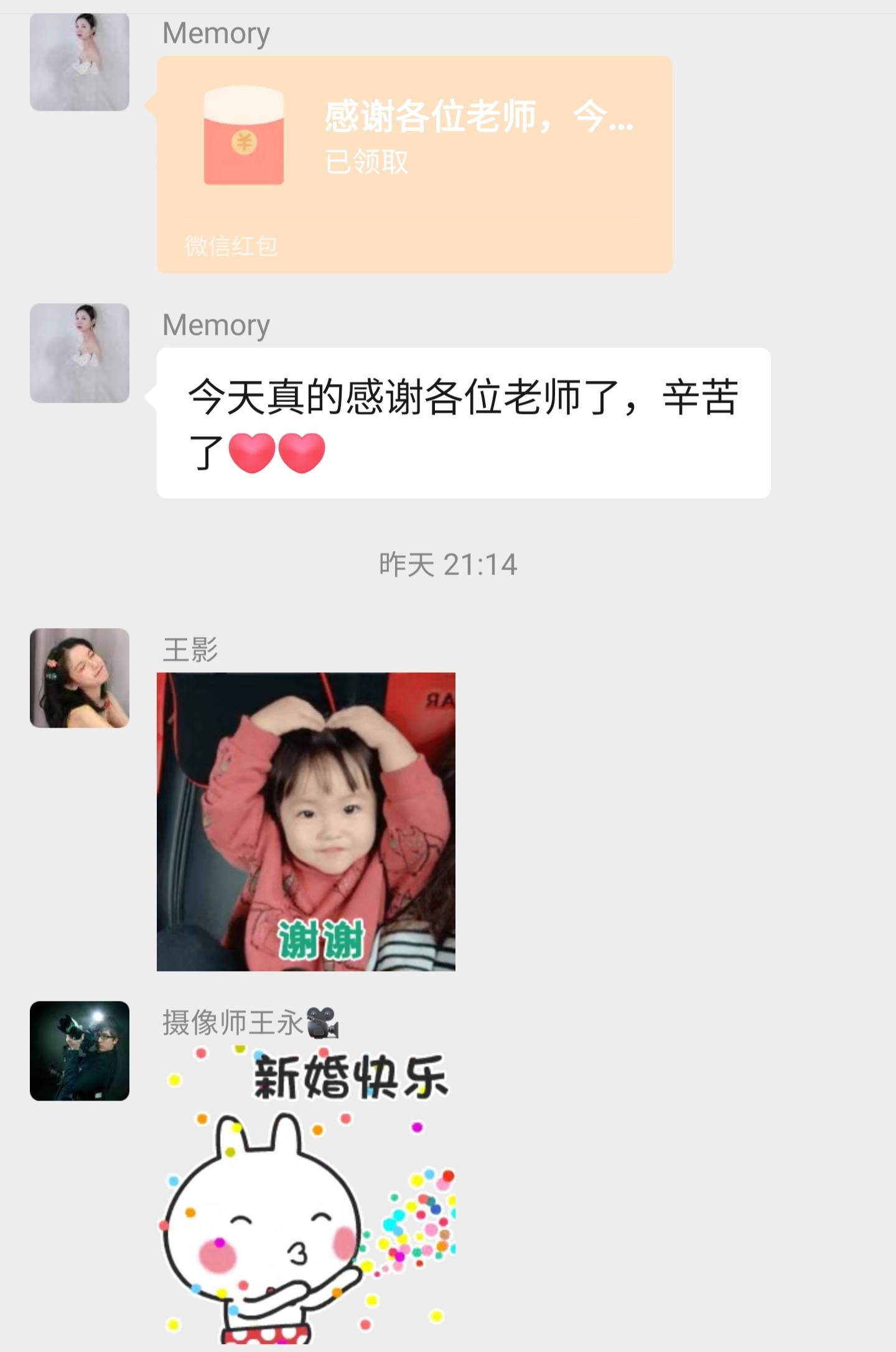The image size is (896, 1352).
Task: Open 王影's profile avatar
Action: point(80,678)
